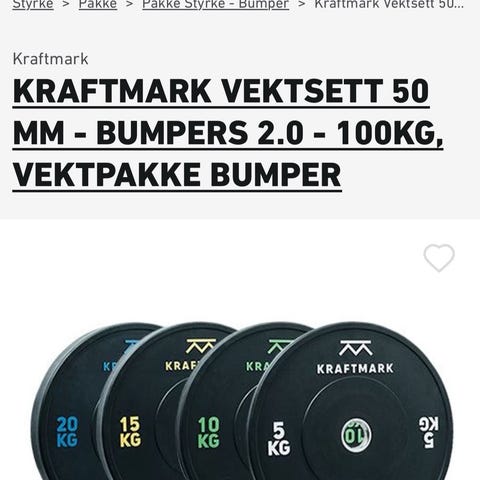This screenshot has height=480, width=480.
Task: Open the bumper plates product image
Action: pyautogui.click(x=242, y=401)
